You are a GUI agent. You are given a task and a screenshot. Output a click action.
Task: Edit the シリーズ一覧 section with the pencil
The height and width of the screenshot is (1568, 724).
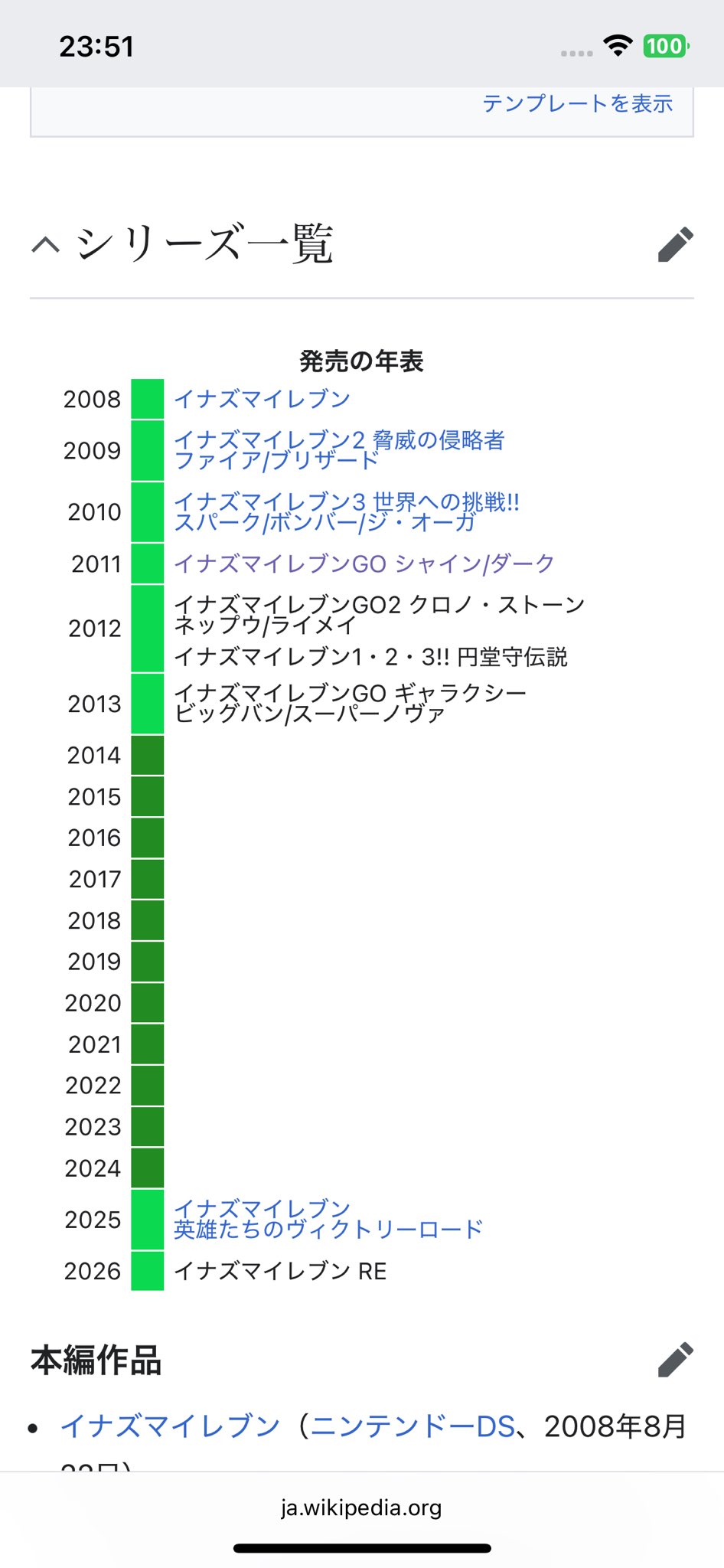(676, 244)
